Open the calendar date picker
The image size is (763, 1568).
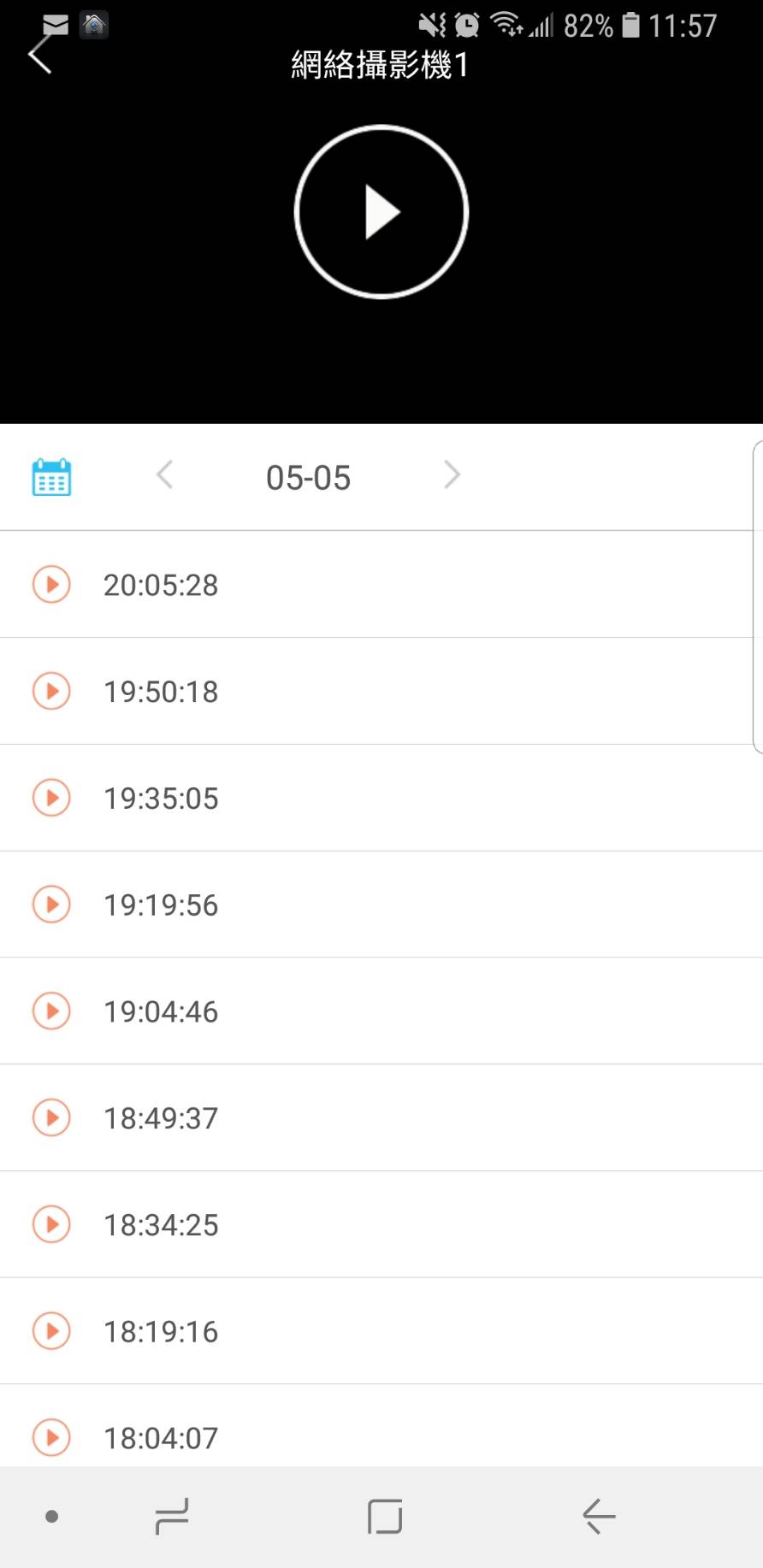[51, 477]
